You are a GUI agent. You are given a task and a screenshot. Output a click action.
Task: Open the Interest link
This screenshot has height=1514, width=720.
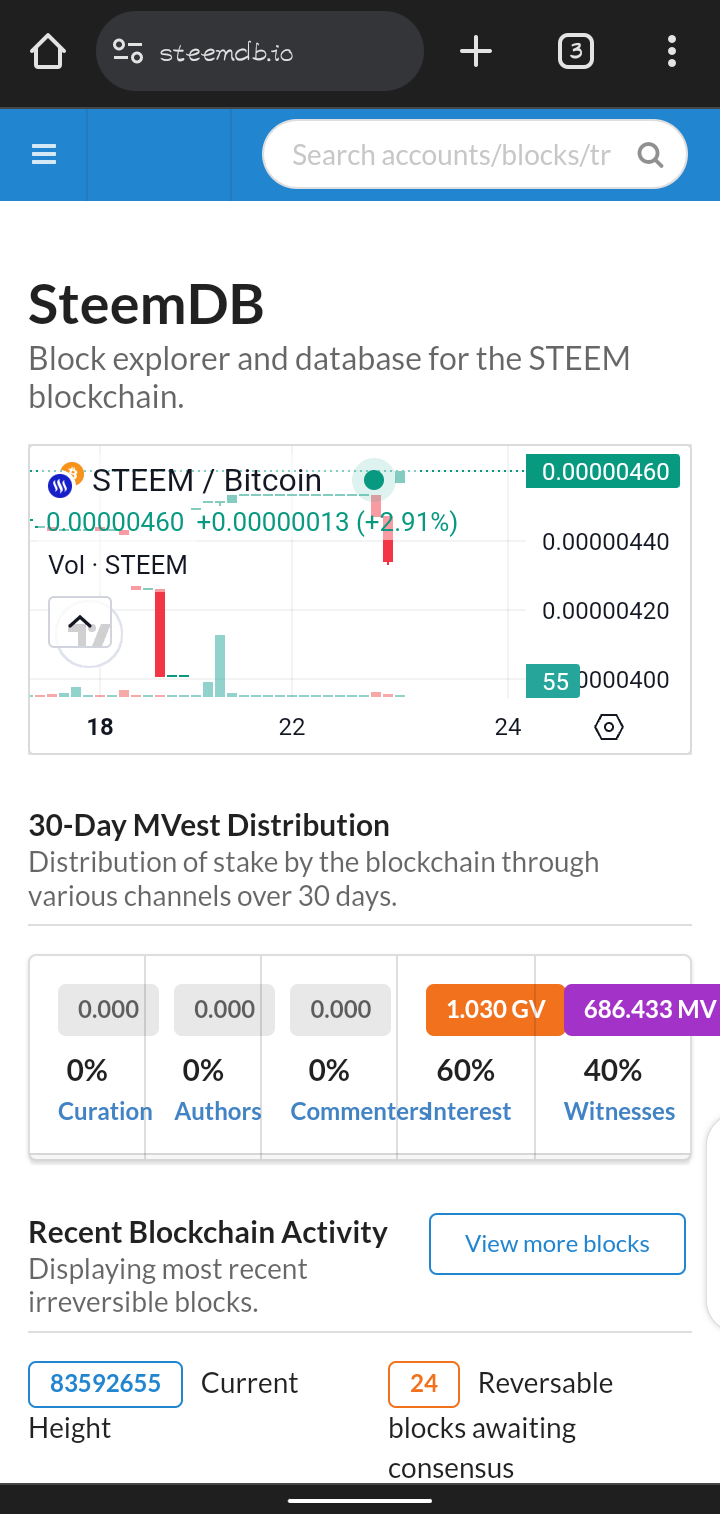pyautogui.click(x=470, y=1111)
